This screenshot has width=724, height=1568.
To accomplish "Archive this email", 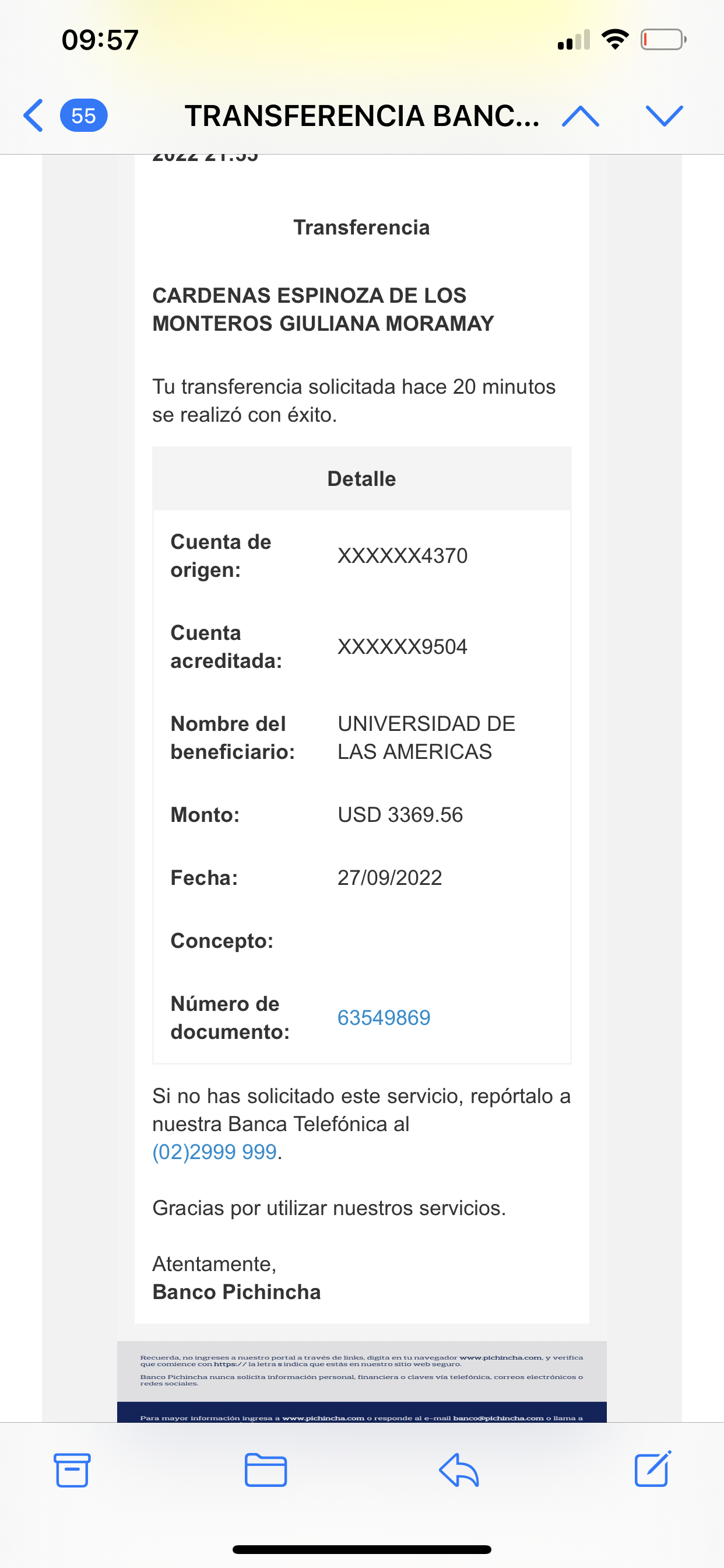I will click(72, 1470).
